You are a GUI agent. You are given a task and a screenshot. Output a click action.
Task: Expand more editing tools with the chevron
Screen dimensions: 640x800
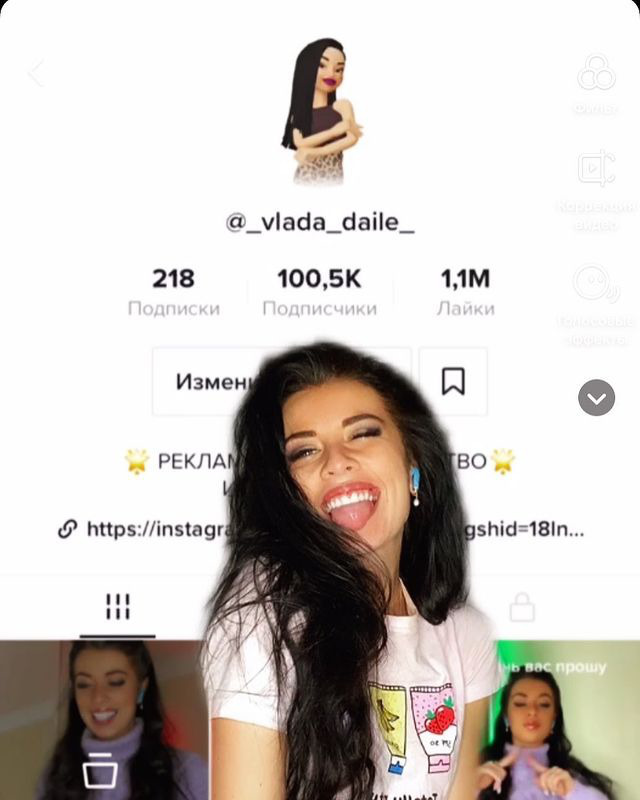coord(597,398)
